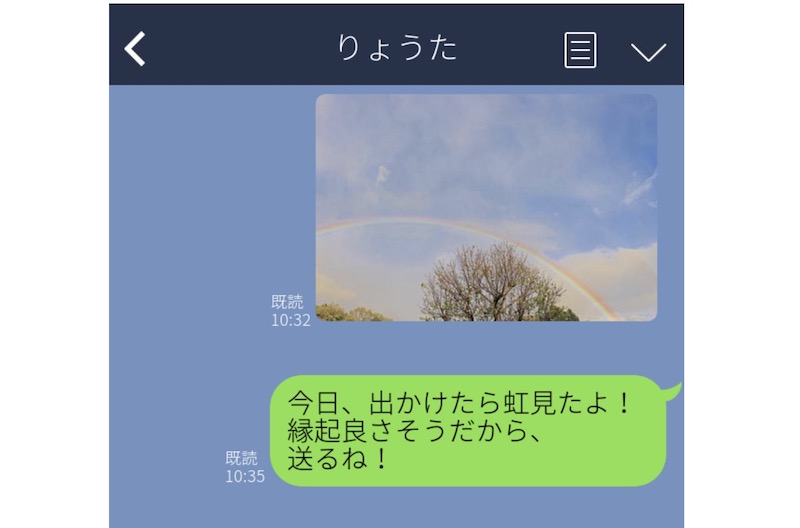The height and width of the screenshot is (528, 800).
Task: Go back from りょうた's chat
Action: tap(135, 48)
